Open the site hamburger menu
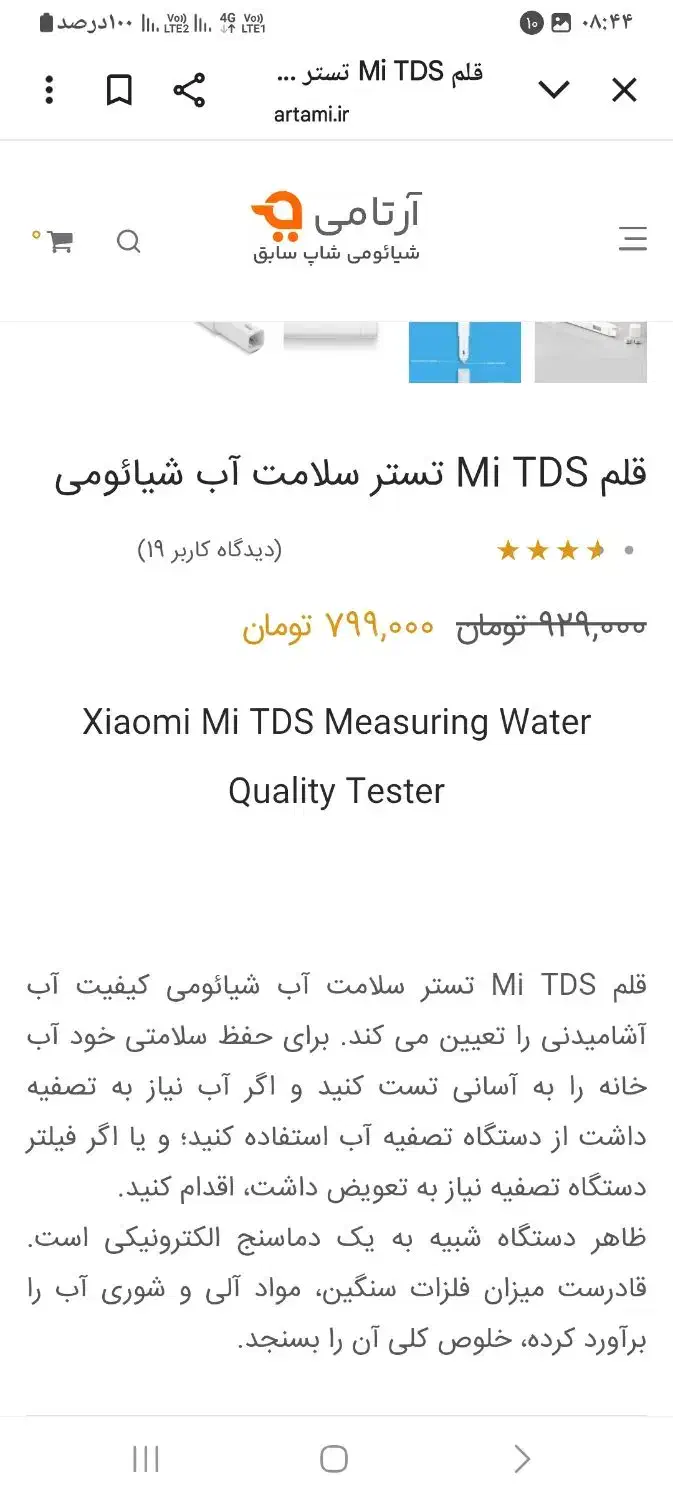The image size is (673, 1500). click(x=632, y=240)
